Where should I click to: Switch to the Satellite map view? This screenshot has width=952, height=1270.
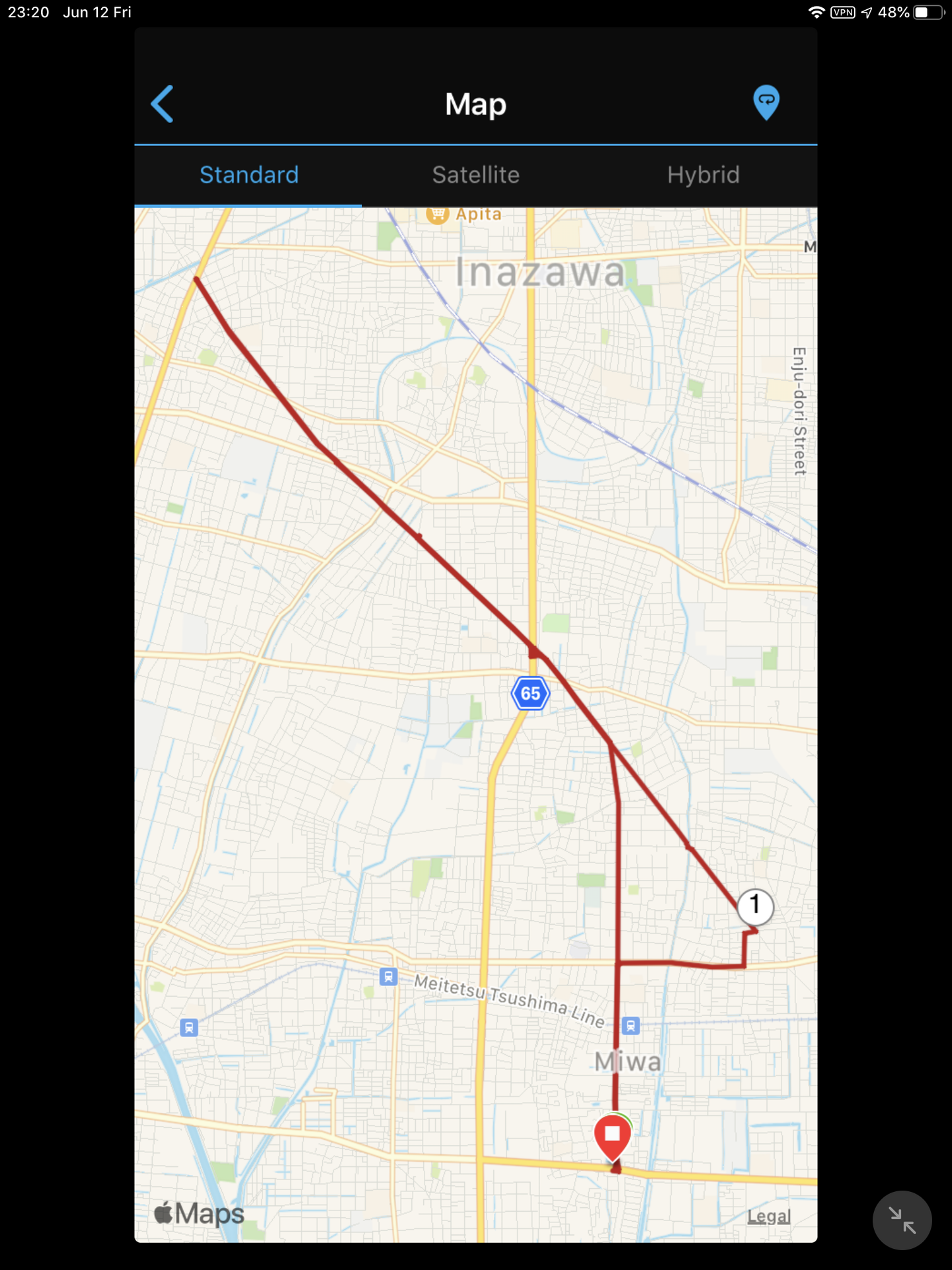475,175
